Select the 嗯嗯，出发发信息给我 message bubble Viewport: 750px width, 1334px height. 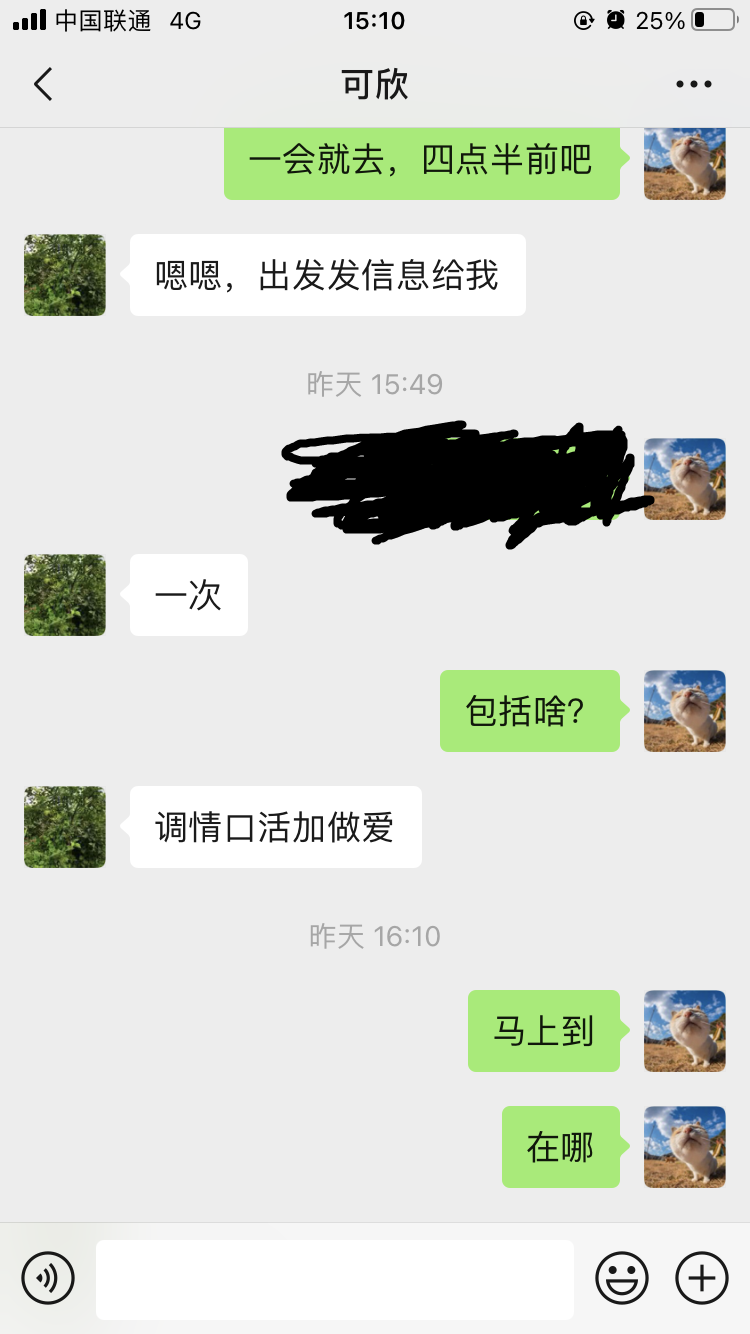pos(327,275)
